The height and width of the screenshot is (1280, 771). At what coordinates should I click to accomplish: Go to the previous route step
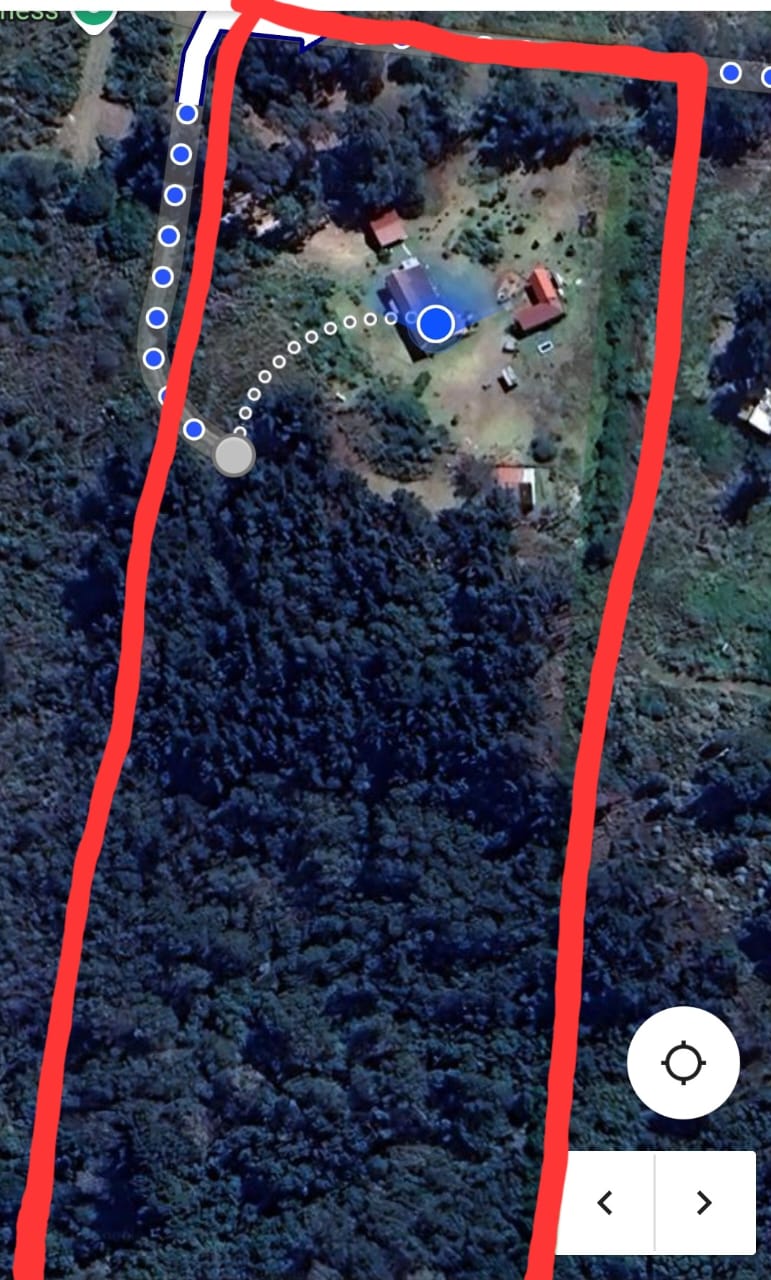tap(605, 1202)
